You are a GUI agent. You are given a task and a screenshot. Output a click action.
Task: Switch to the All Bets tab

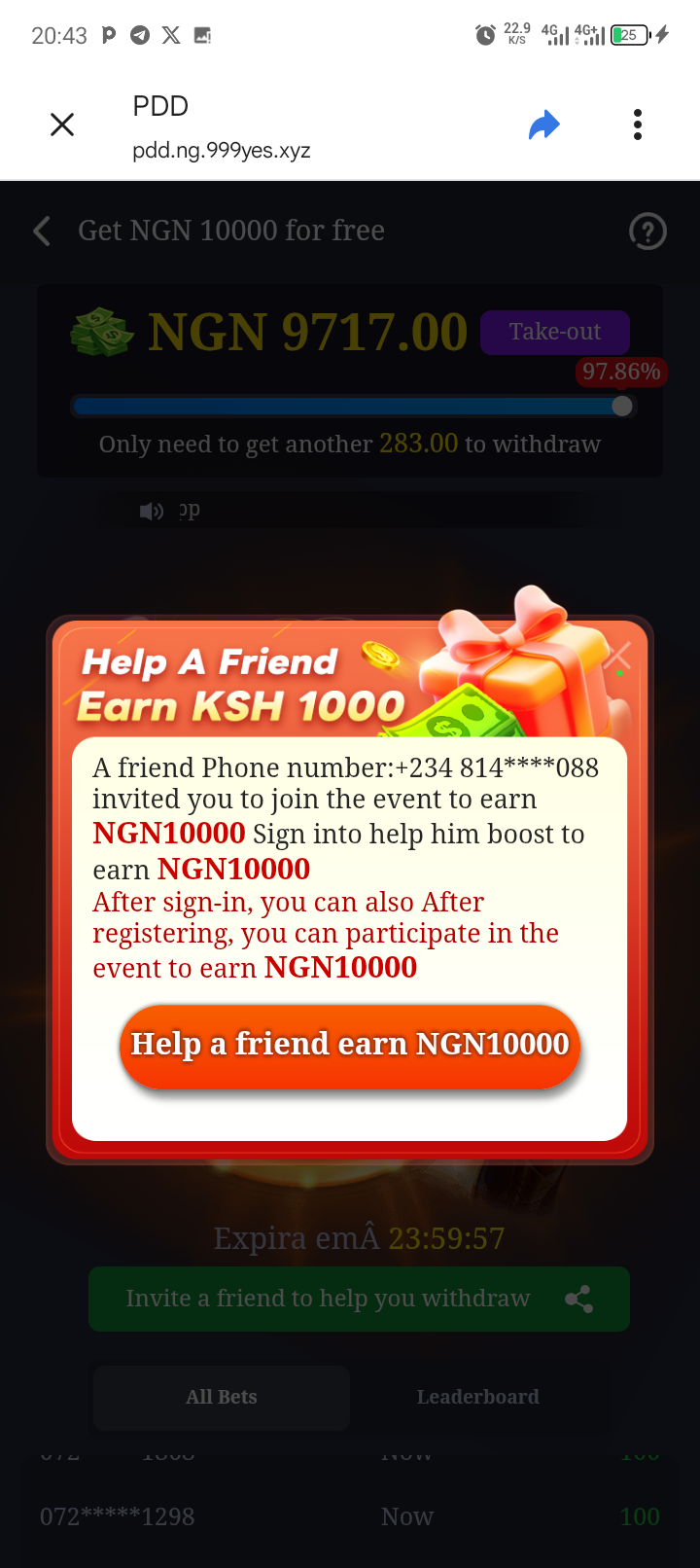point(222,1397)
